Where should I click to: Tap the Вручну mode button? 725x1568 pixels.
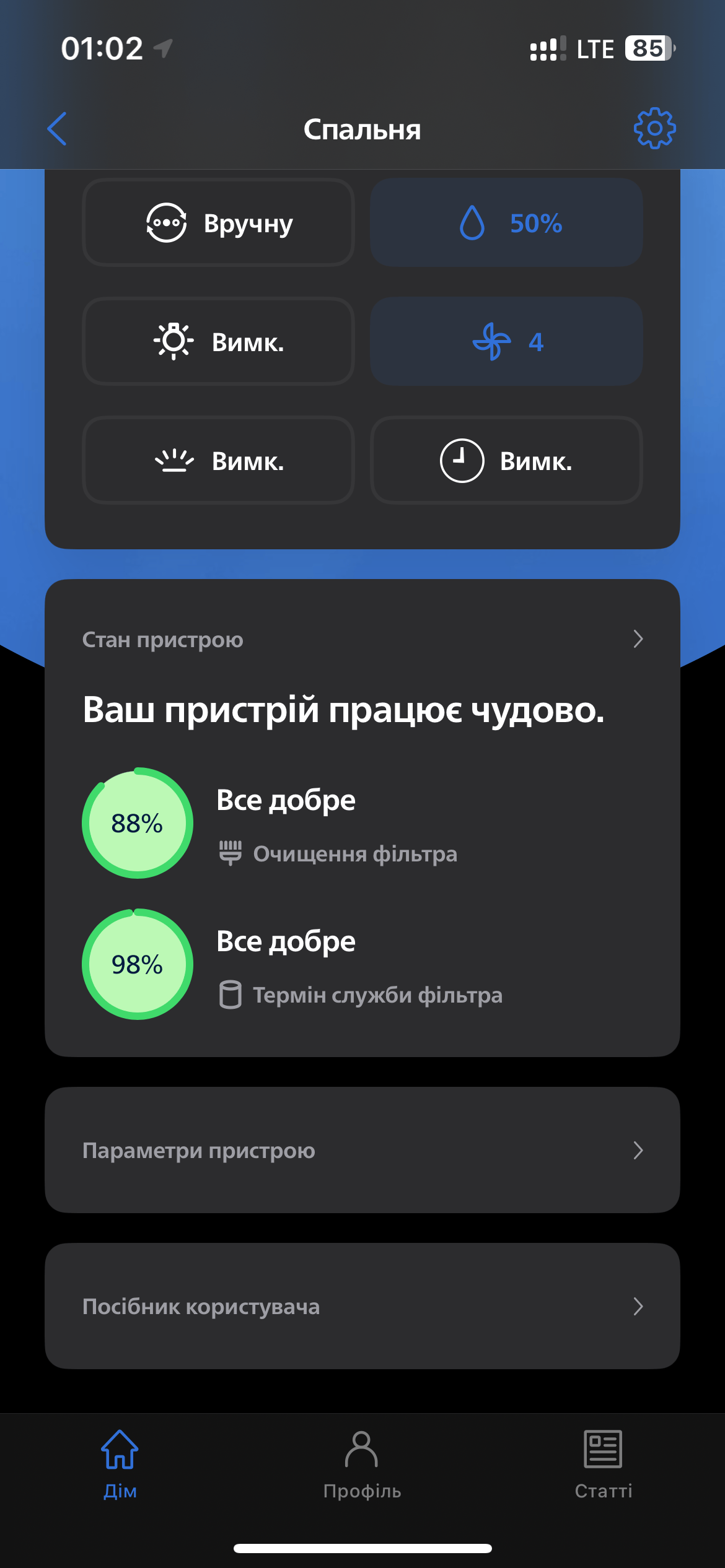pyautogui.click(x=218, y=223)
